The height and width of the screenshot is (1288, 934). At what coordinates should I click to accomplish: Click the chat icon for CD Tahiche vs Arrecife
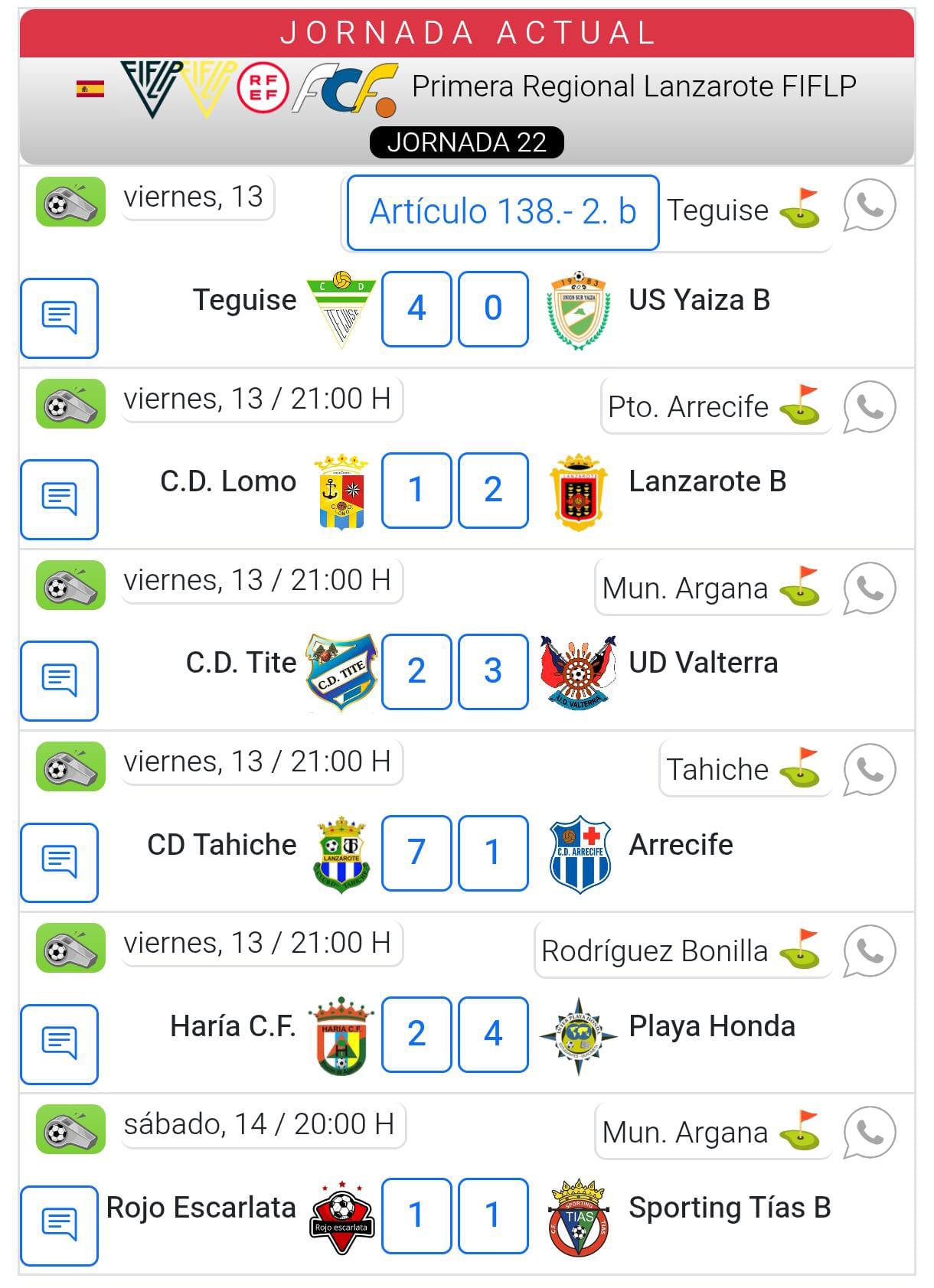(59, 862)
